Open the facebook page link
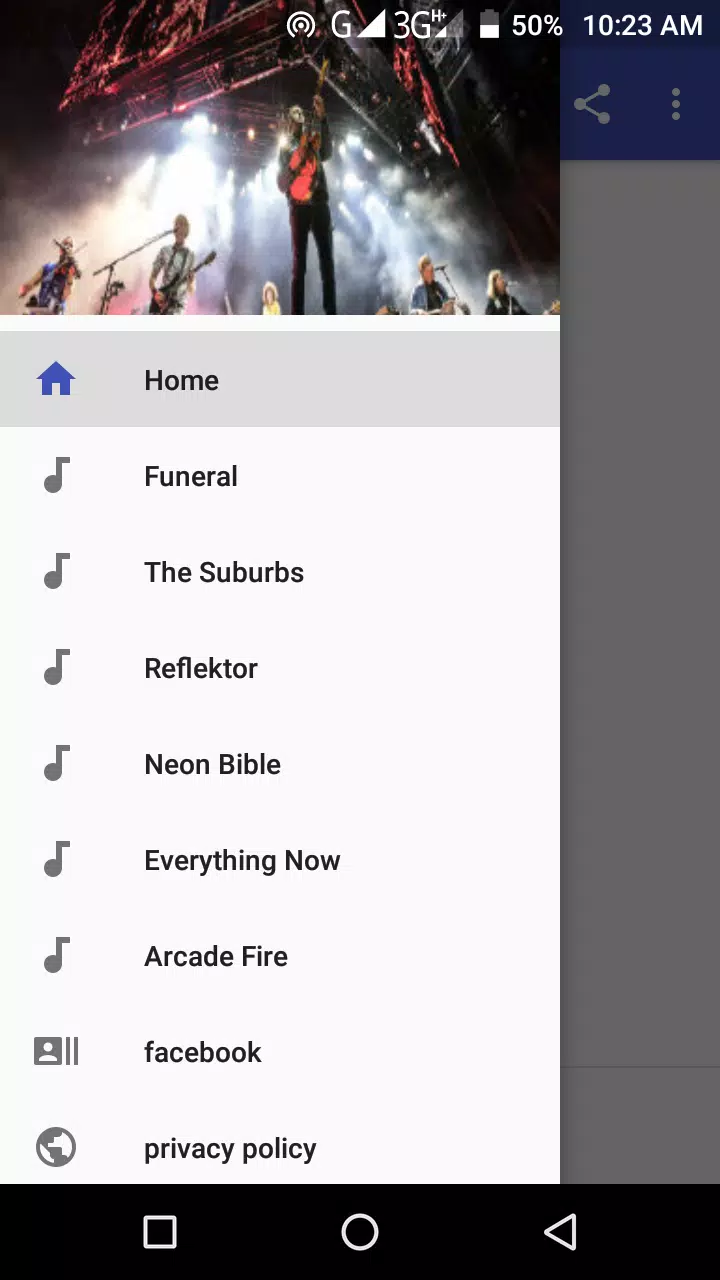 point(203,1051)
